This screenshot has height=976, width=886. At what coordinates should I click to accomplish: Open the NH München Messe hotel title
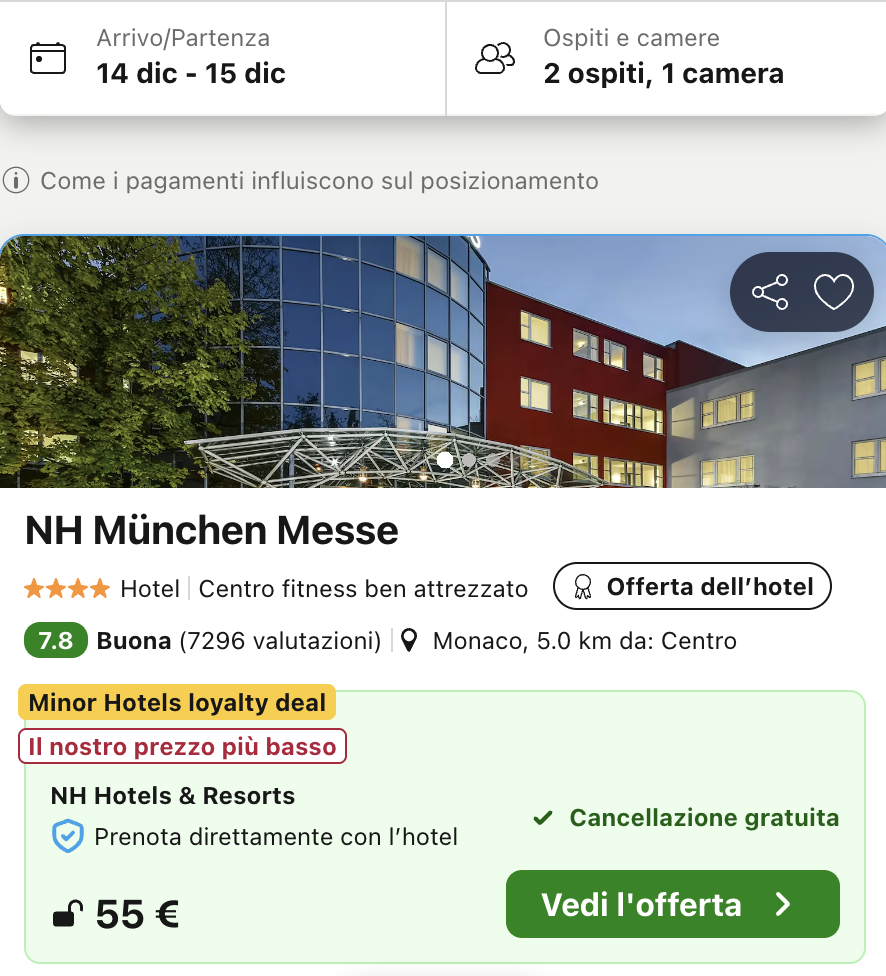pos(213,531)
